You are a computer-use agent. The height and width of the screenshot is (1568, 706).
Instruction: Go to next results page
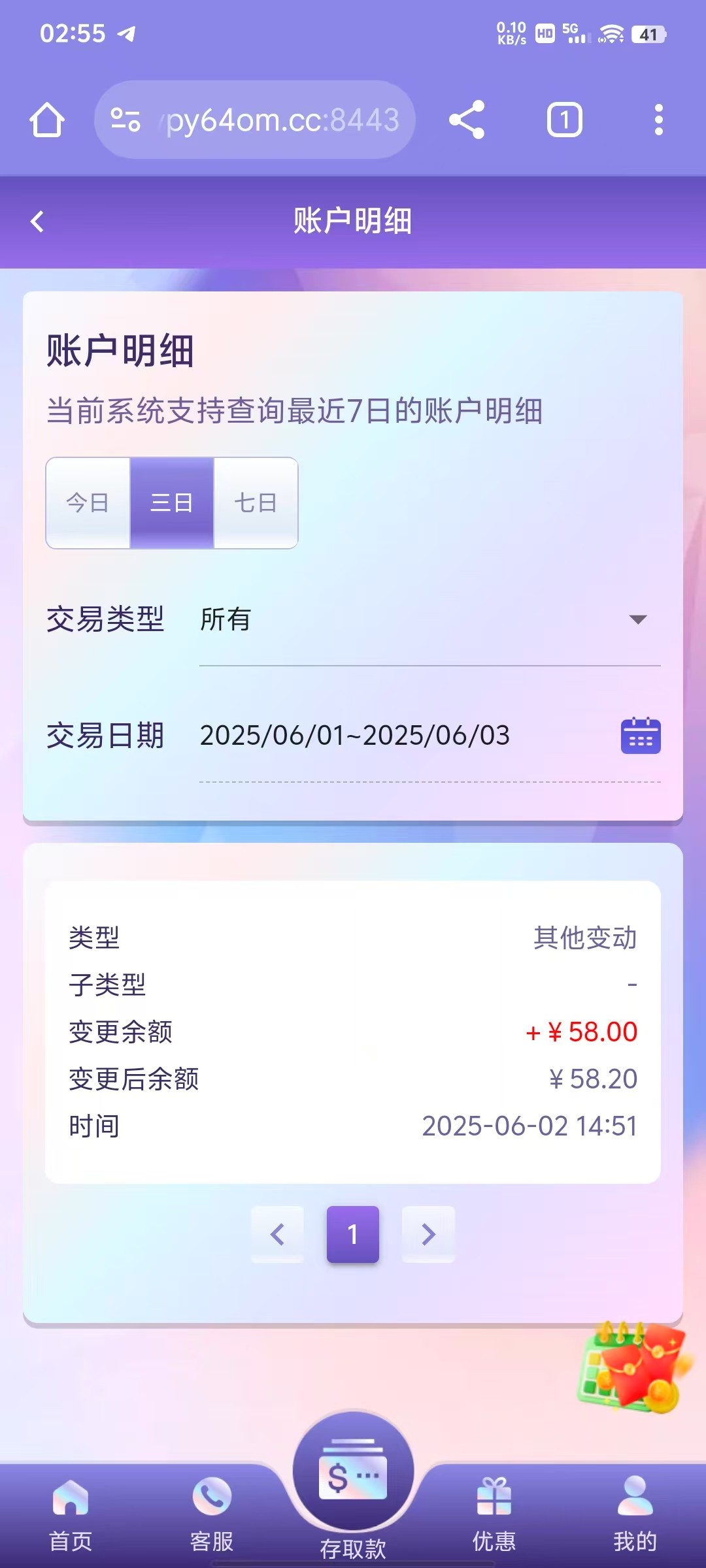click(x=428, y=1234)
